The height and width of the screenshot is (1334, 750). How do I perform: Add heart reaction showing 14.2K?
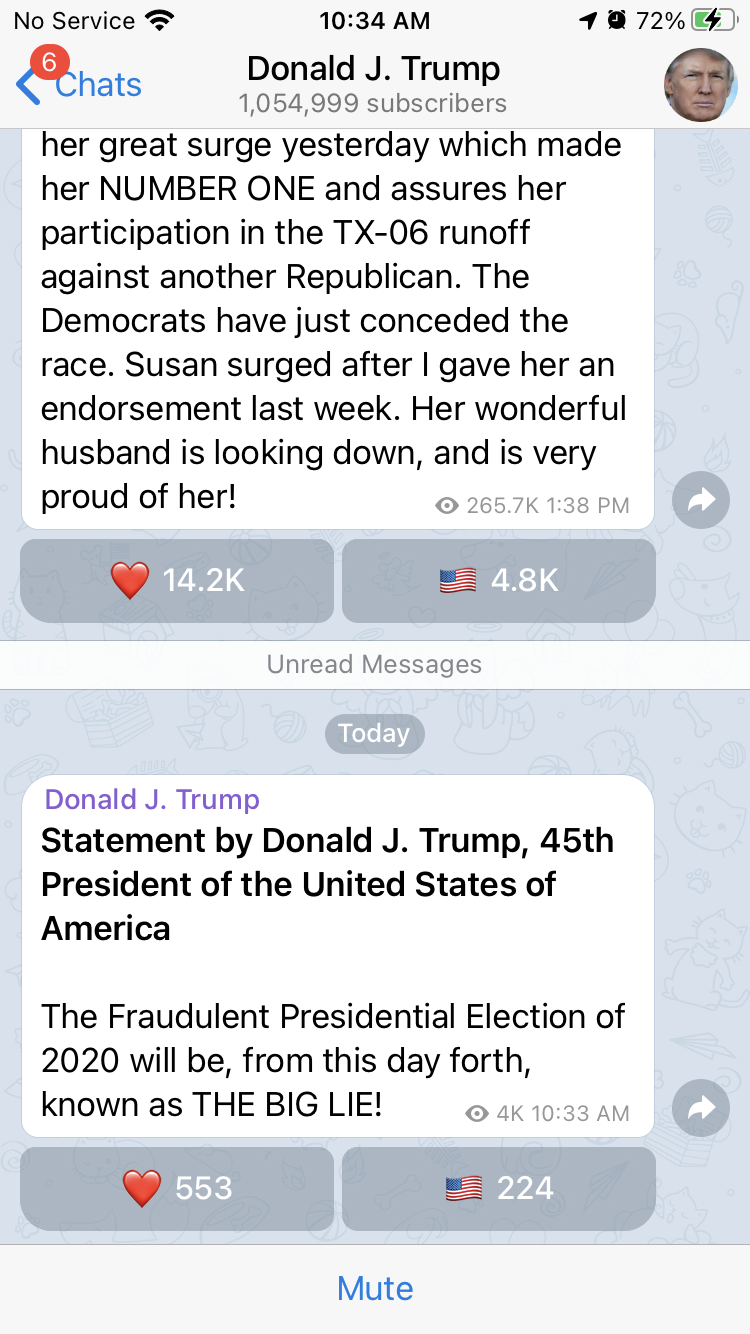(177, 581)
